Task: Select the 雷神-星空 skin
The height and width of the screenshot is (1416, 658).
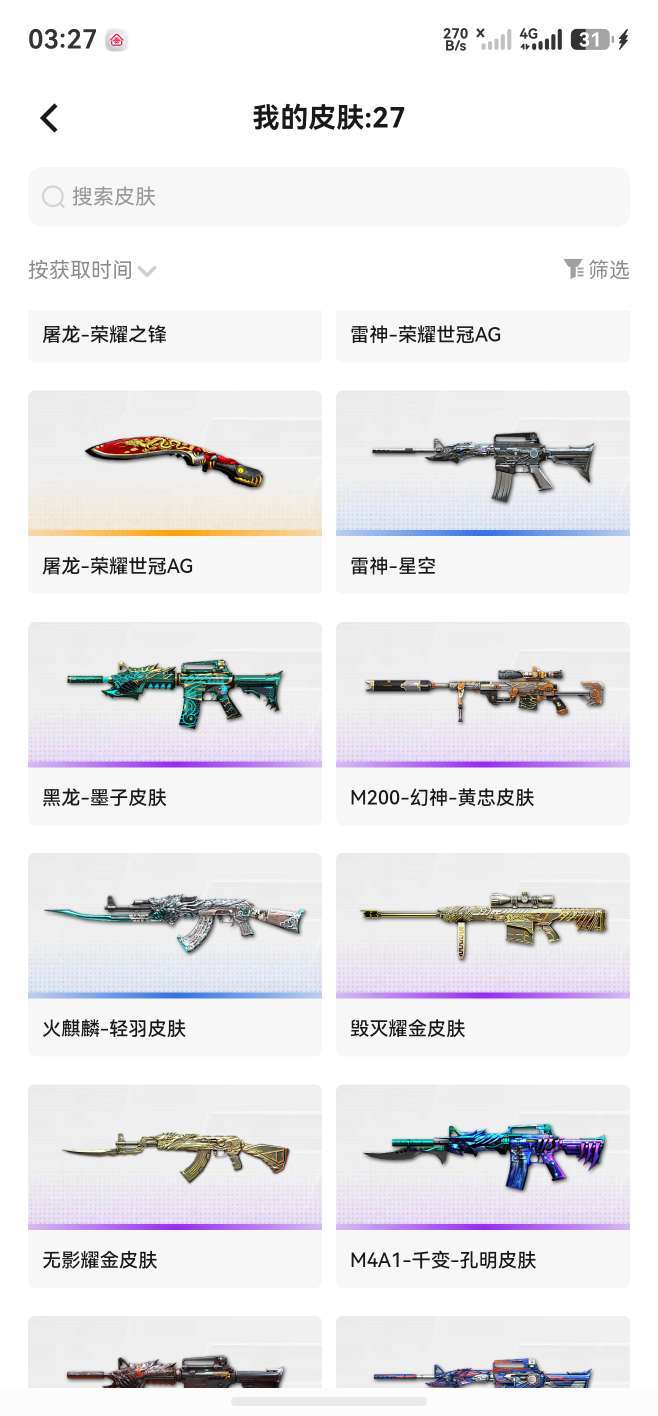Action: point(483,492)
